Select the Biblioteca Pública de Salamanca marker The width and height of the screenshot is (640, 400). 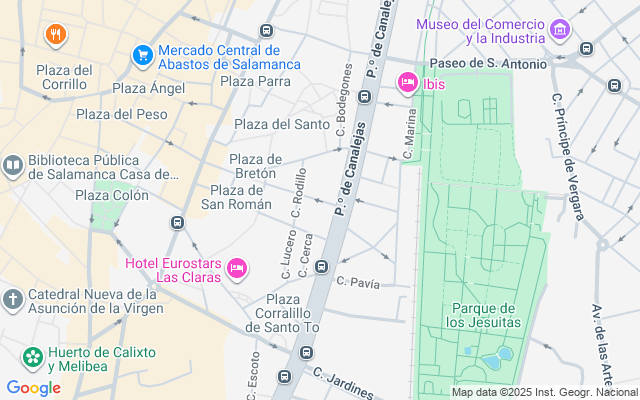(12, 166)
